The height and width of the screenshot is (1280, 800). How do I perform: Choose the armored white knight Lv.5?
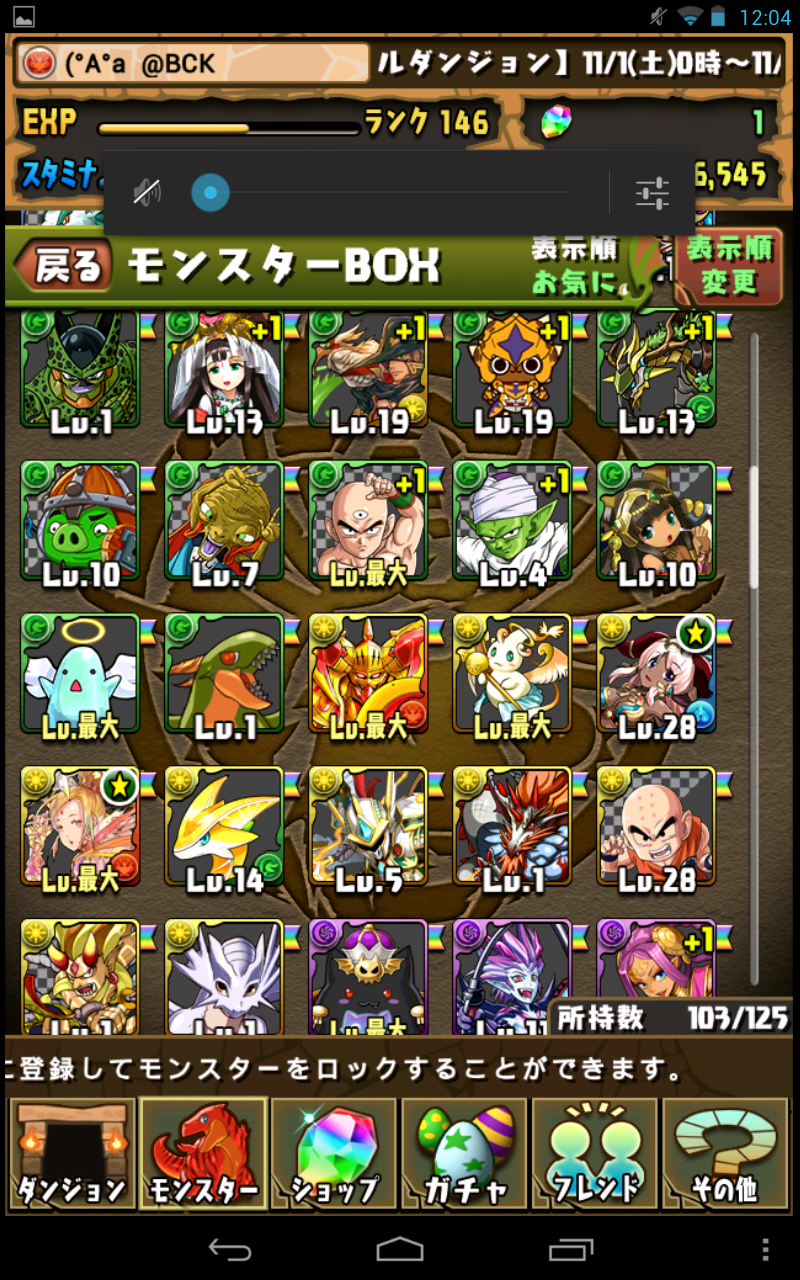click(x=368, y=827)
